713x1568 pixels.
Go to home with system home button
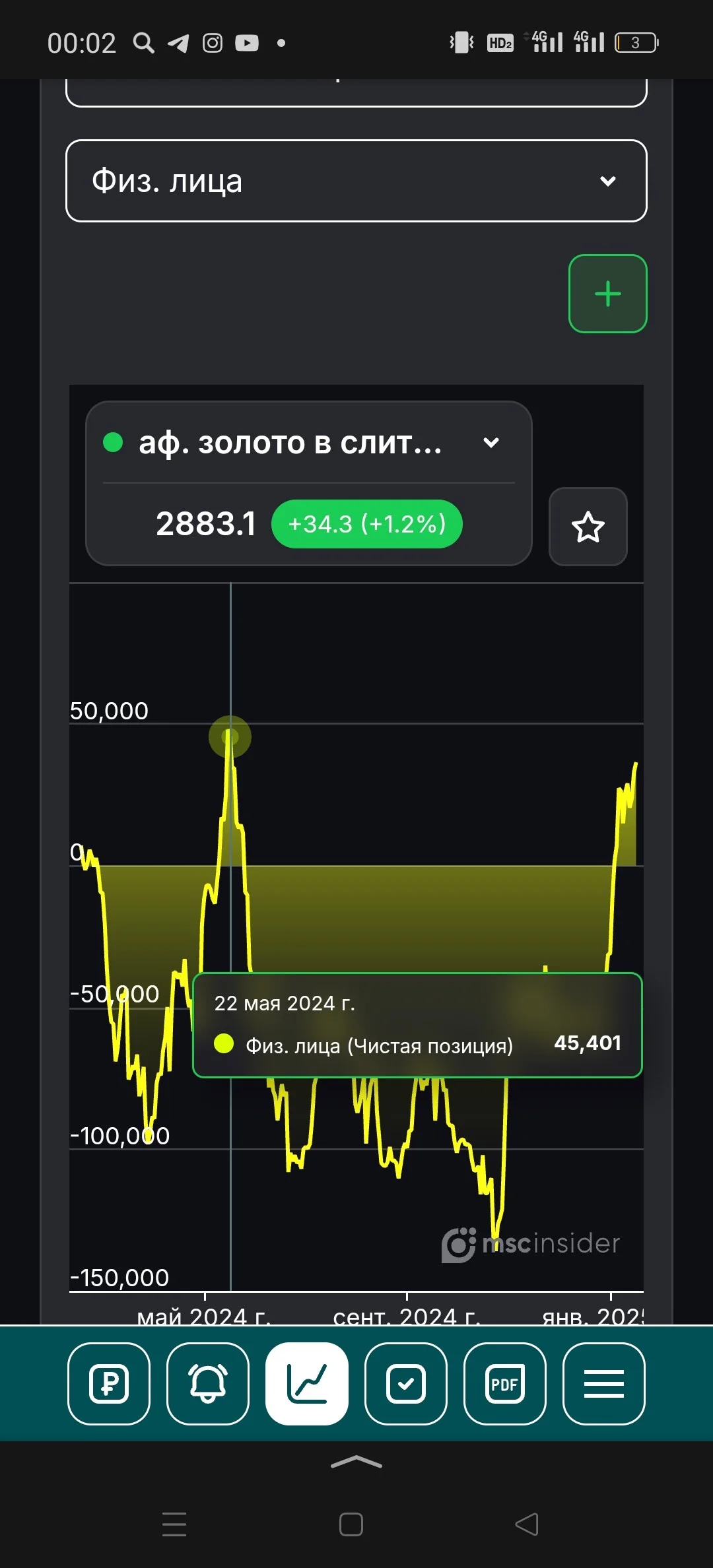point(351,1524)
